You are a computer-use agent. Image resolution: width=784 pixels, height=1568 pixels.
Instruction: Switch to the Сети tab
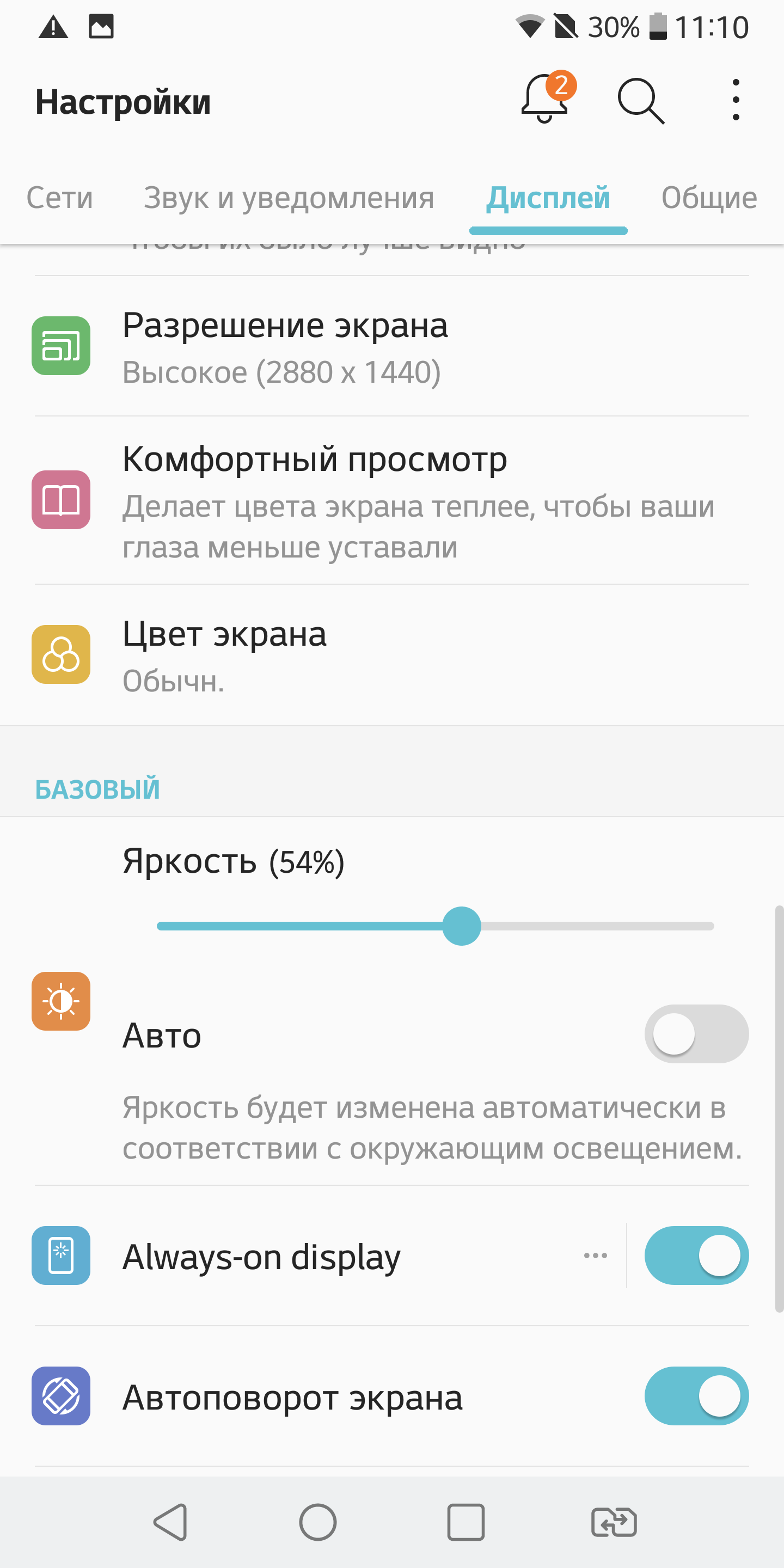click(60, 198)
